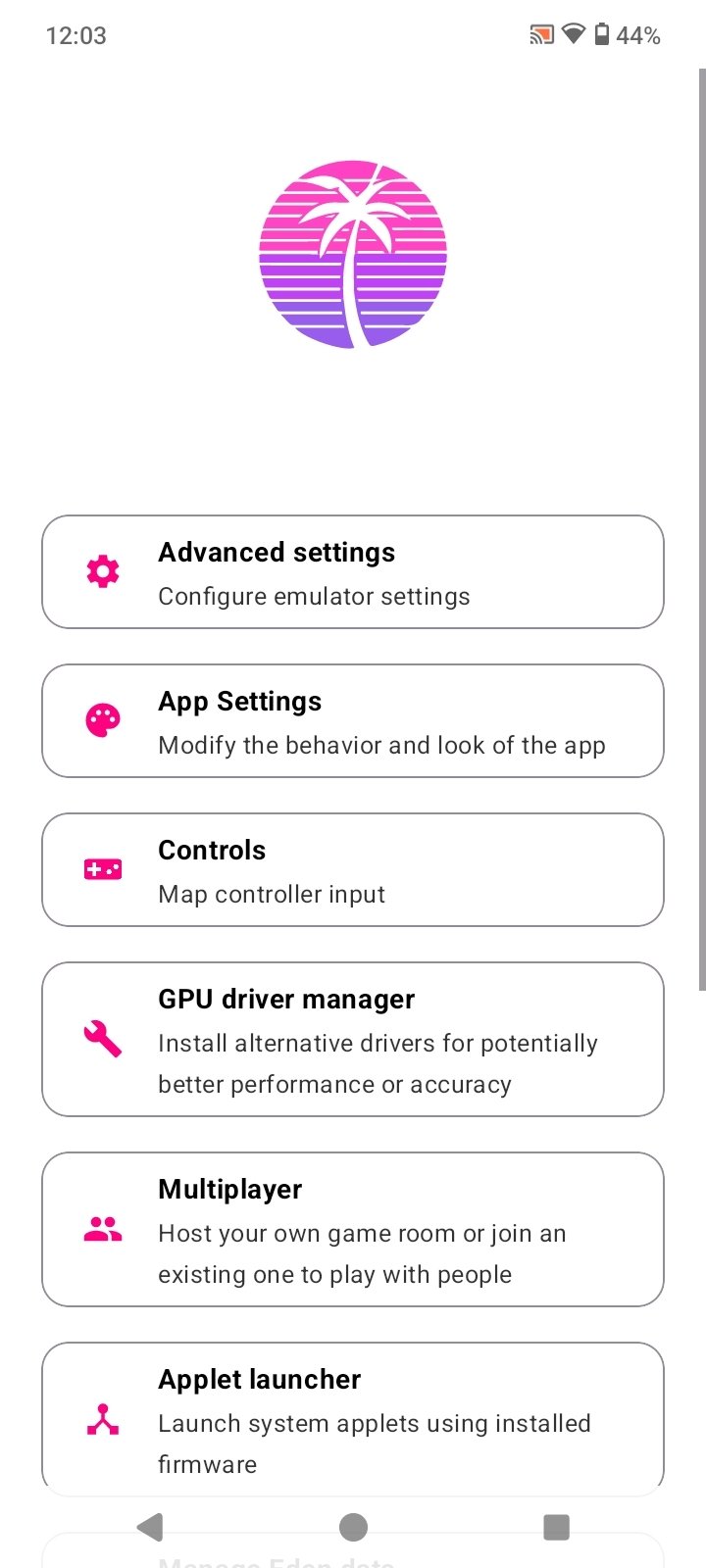Open Controls to map controller input
The width and height of the screenshot is (706, 1568).
[353, 870]
